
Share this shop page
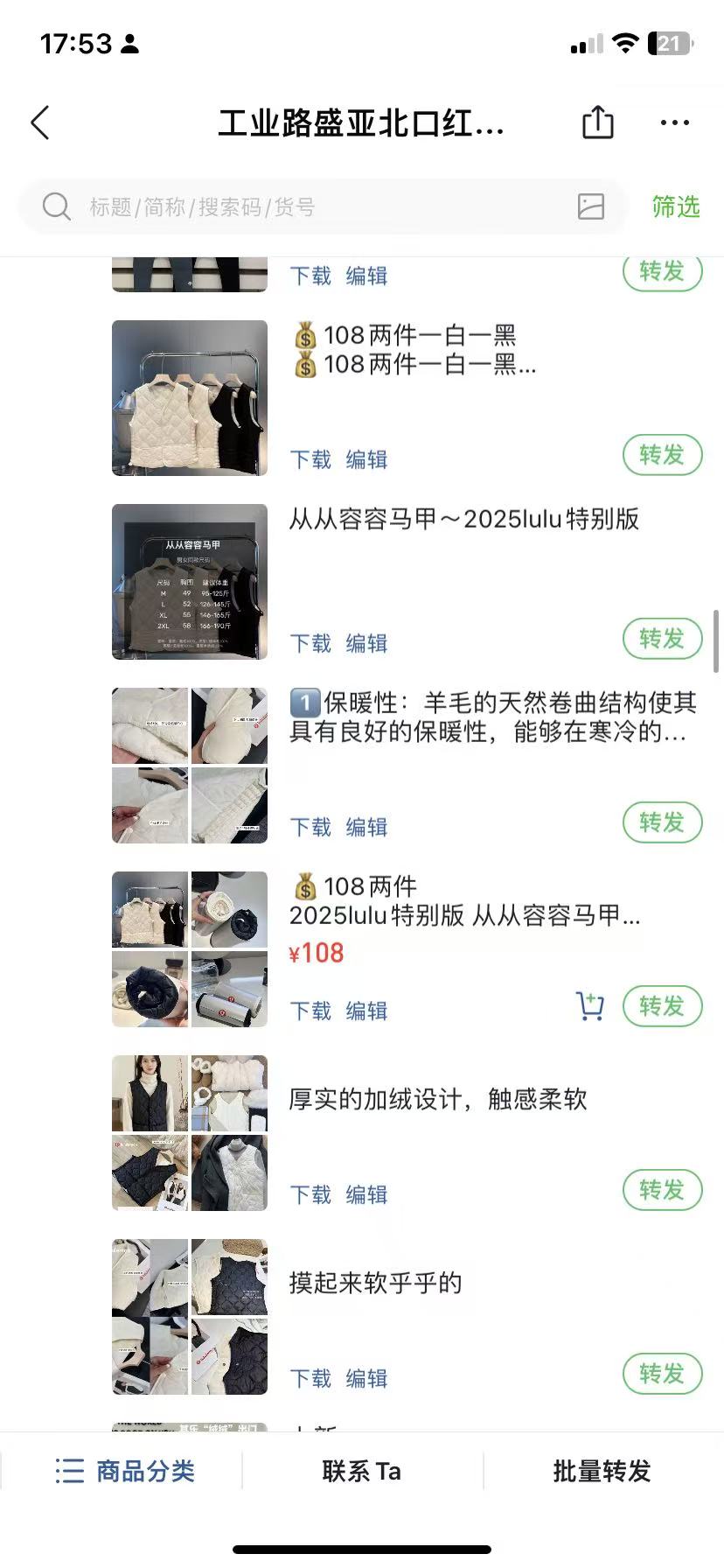coord(598,122)
